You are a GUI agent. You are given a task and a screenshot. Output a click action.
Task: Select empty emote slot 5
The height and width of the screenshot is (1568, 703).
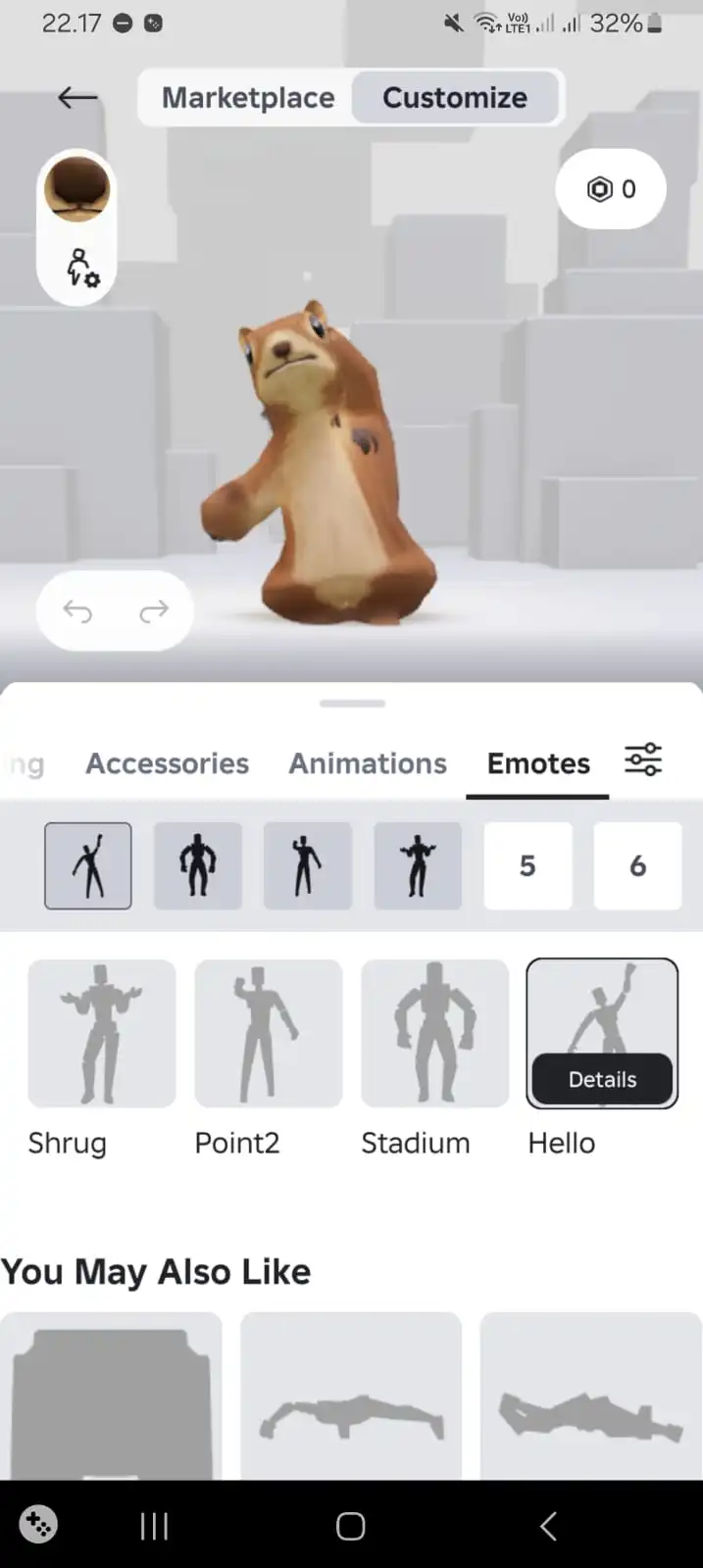527,865
